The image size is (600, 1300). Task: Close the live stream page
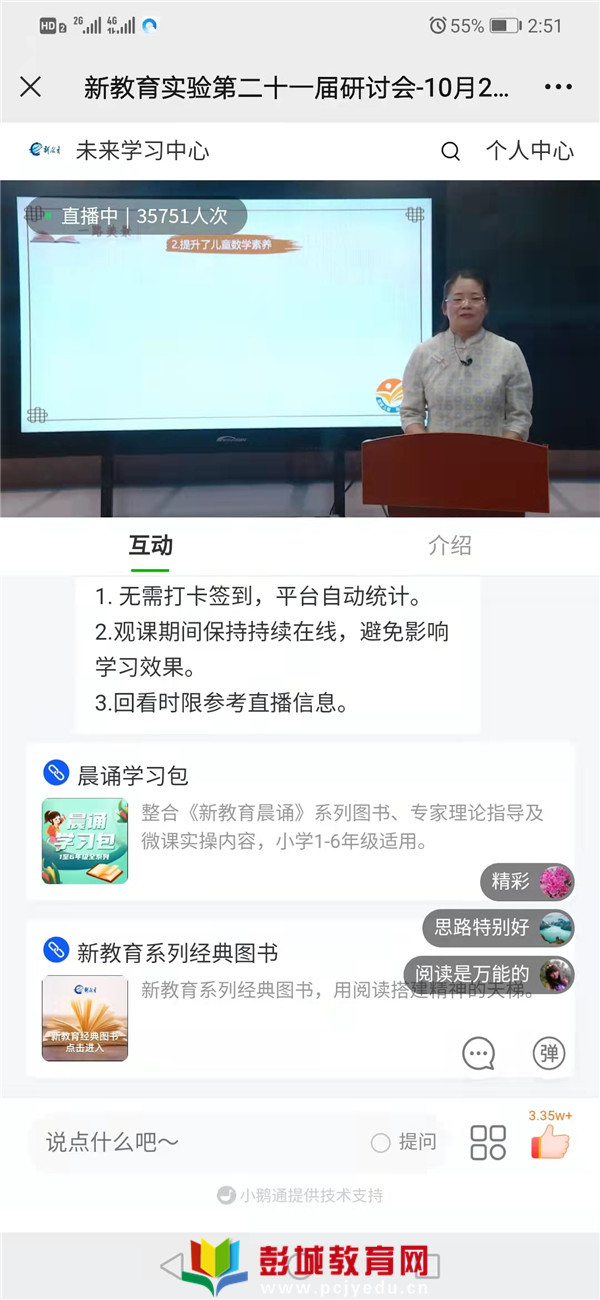(31, 87)
